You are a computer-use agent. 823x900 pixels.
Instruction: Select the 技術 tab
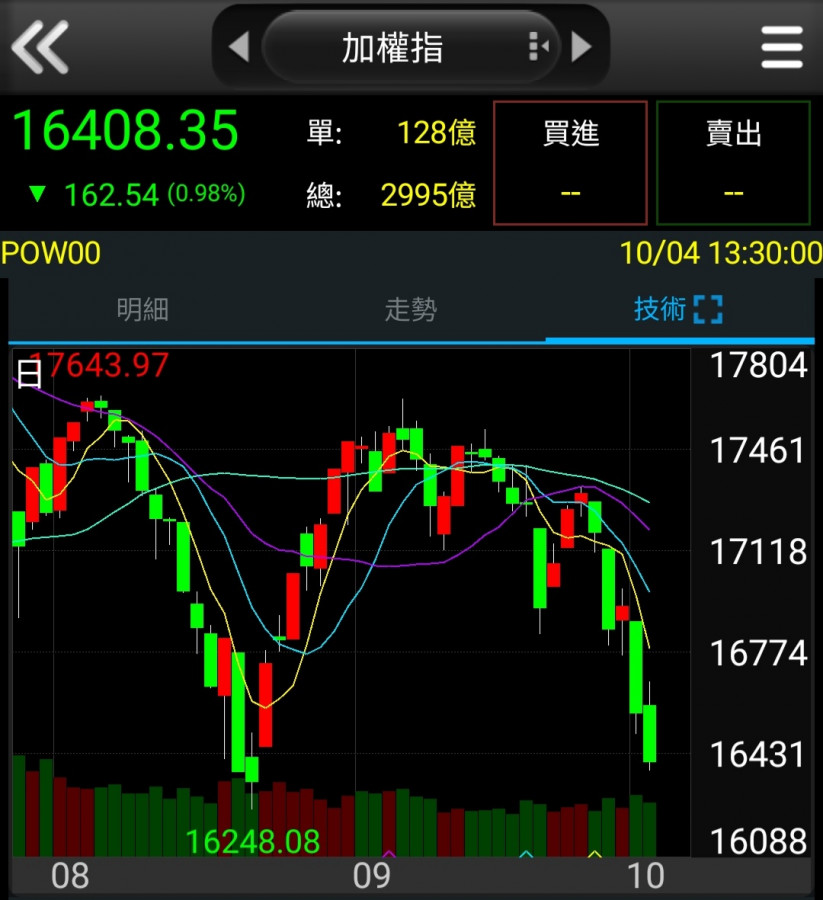660,310
